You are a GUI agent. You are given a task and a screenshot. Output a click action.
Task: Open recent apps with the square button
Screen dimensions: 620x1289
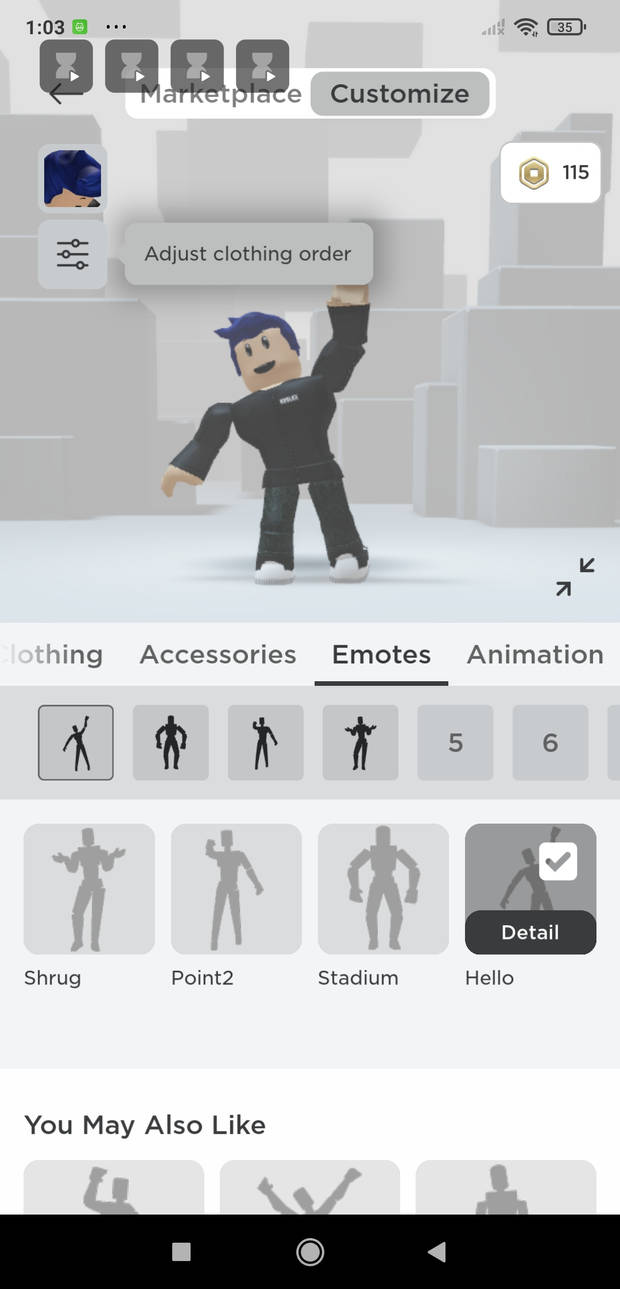[181, 1251]
